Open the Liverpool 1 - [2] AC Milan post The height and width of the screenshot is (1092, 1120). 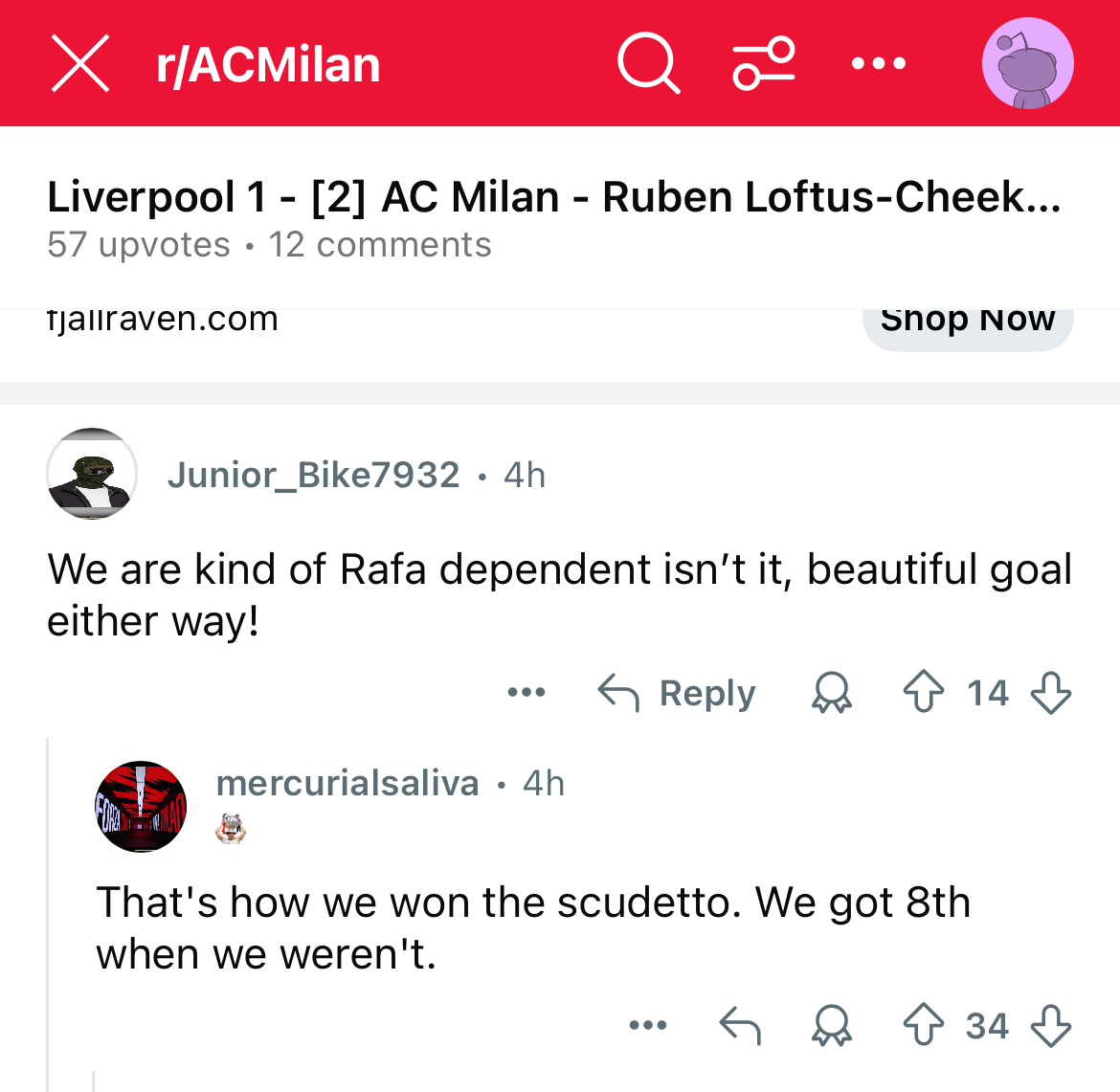553,198
